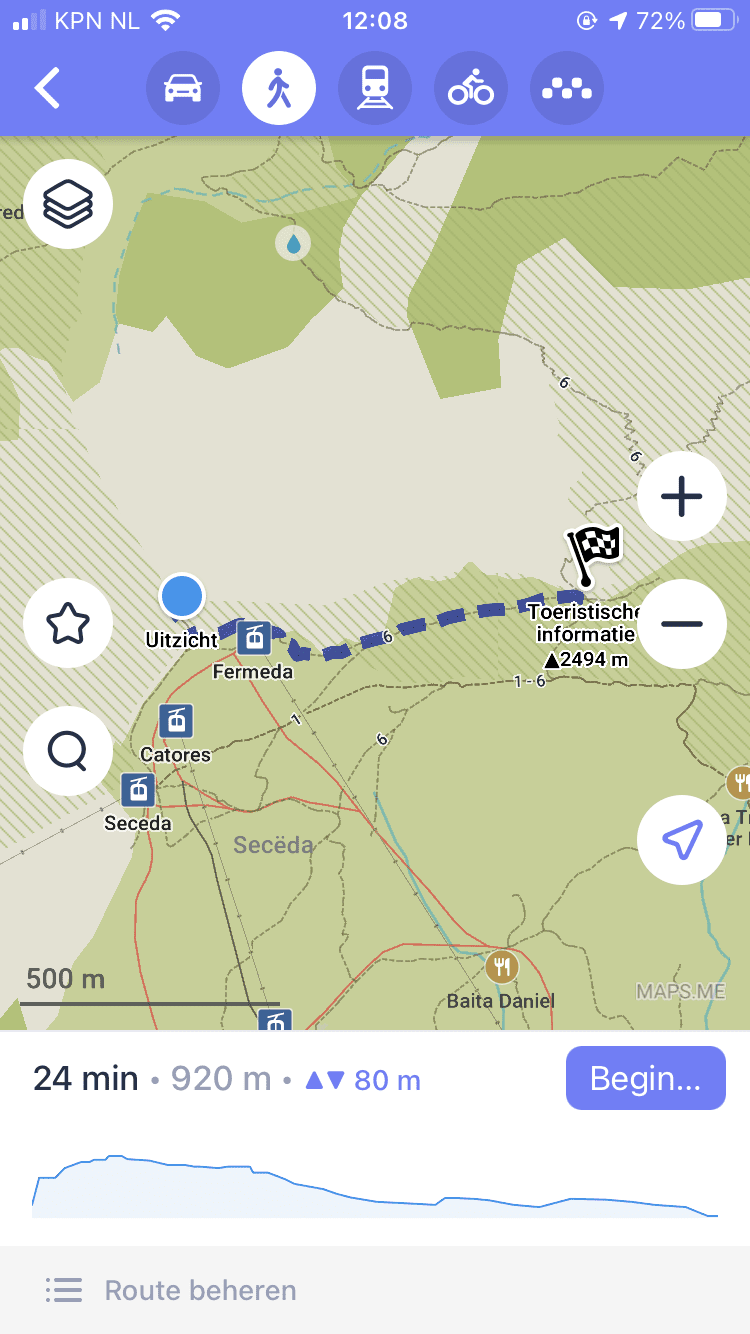Viewport: 750px width, 1334px height.
Task: Zoom out with the minus button
Action: [682, 624]
